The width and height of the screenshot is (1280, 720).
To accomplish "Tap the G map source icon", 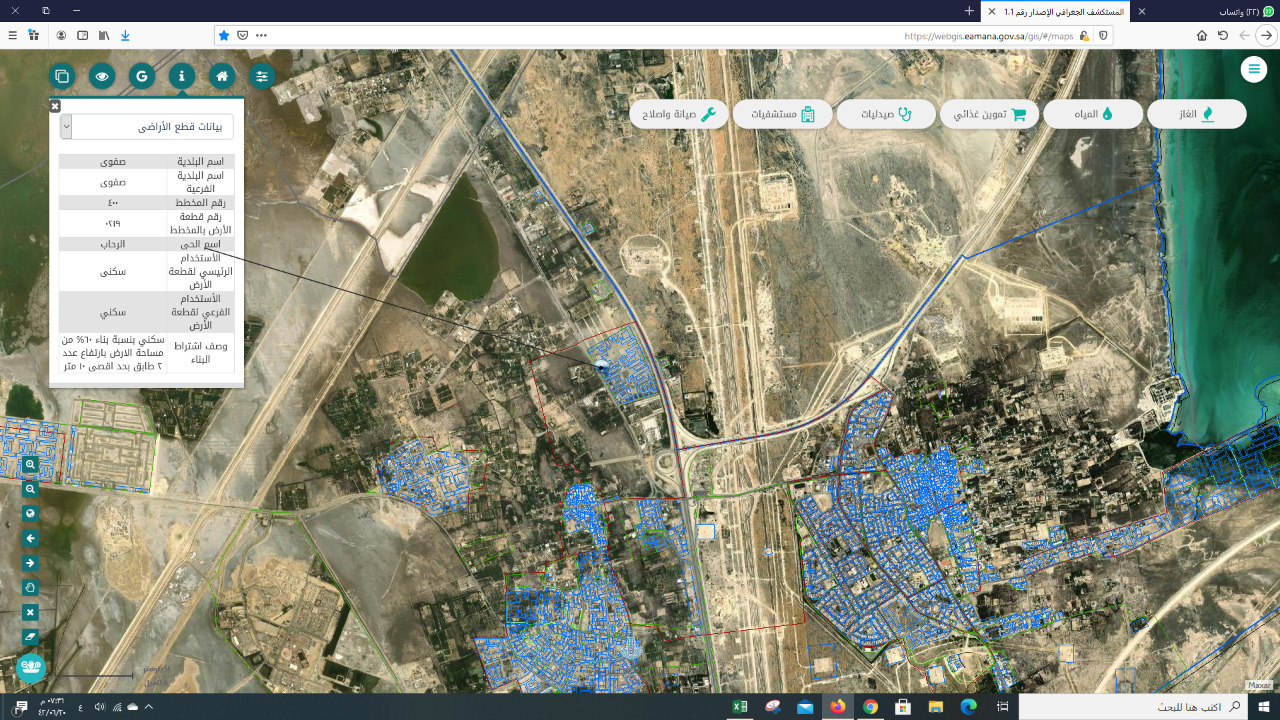I will pos(142,76).
